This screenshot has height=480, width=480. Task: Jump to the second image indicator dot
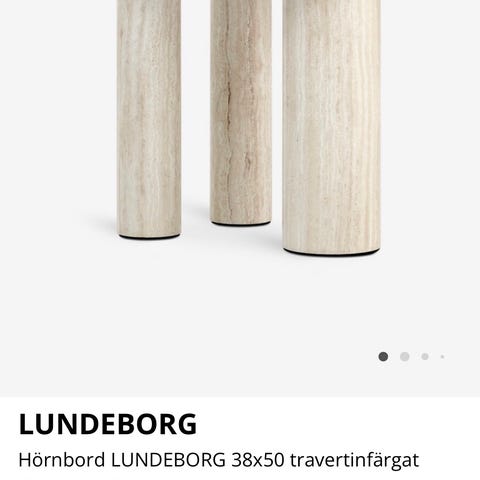click(404, 357)
